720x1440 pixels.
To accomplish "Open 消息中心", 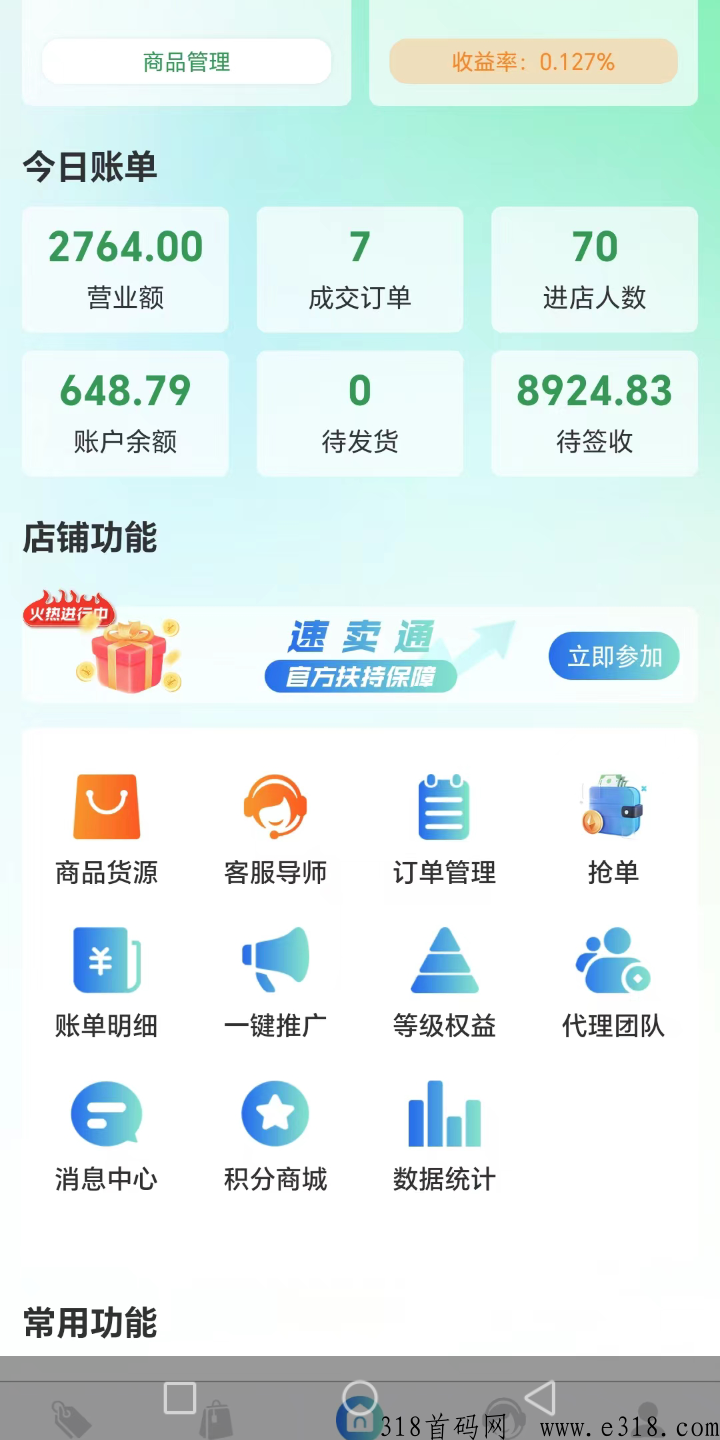I will tap(106, 1135).
